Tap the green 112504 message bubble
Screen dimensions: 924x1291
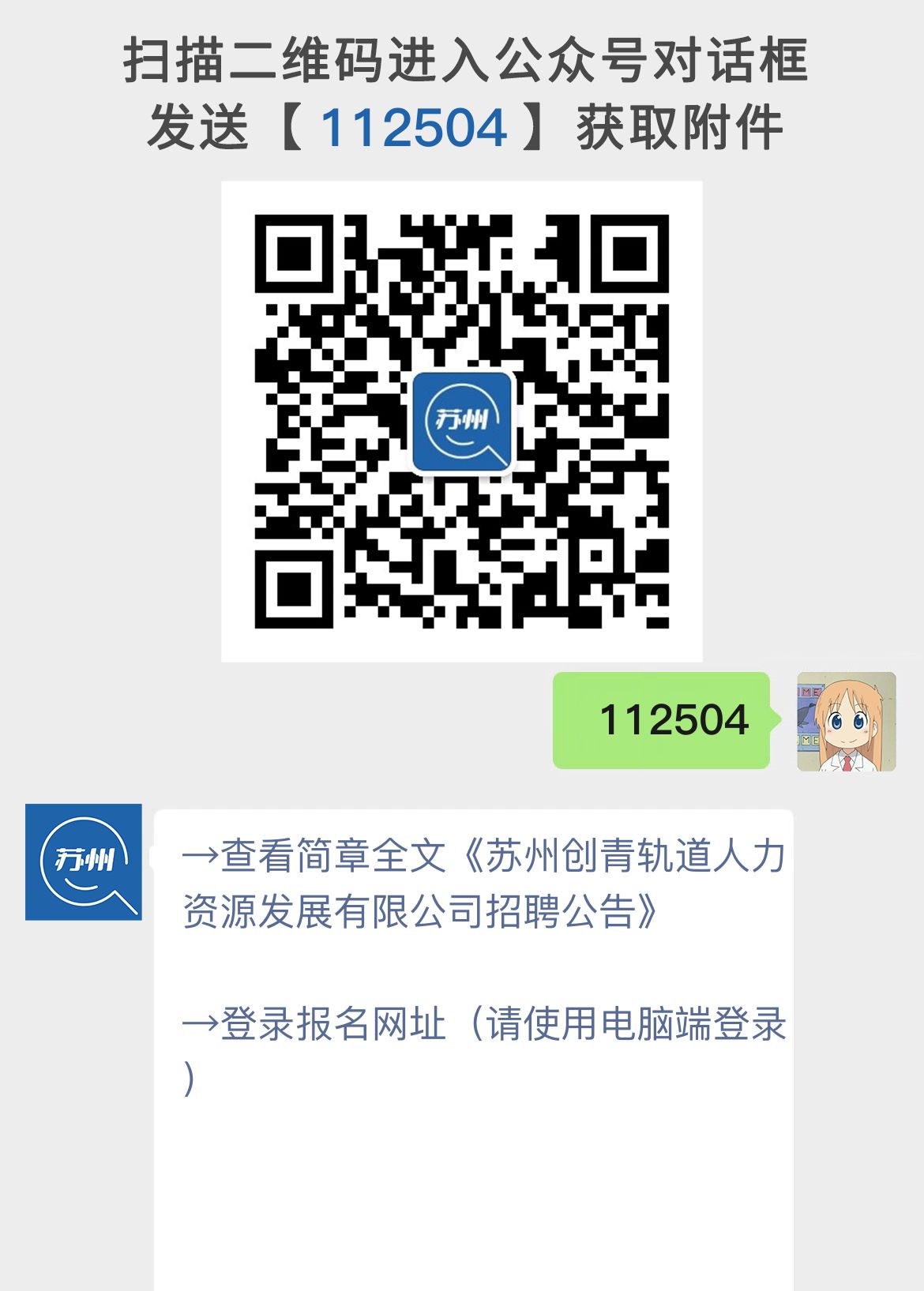[662, 720]
